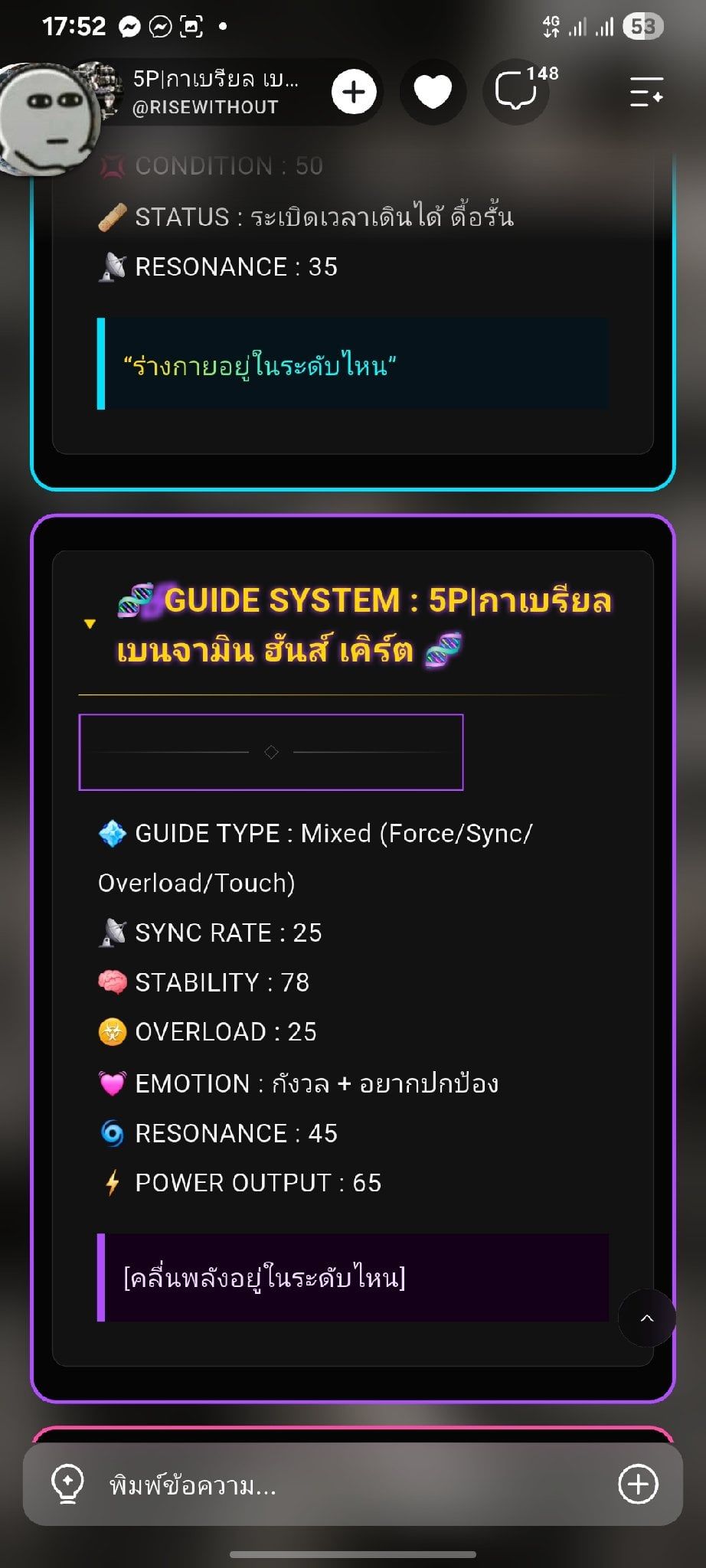Like this character with the heart icon
This screenshot has height=1568, width=706.
[x=433, y=93]
